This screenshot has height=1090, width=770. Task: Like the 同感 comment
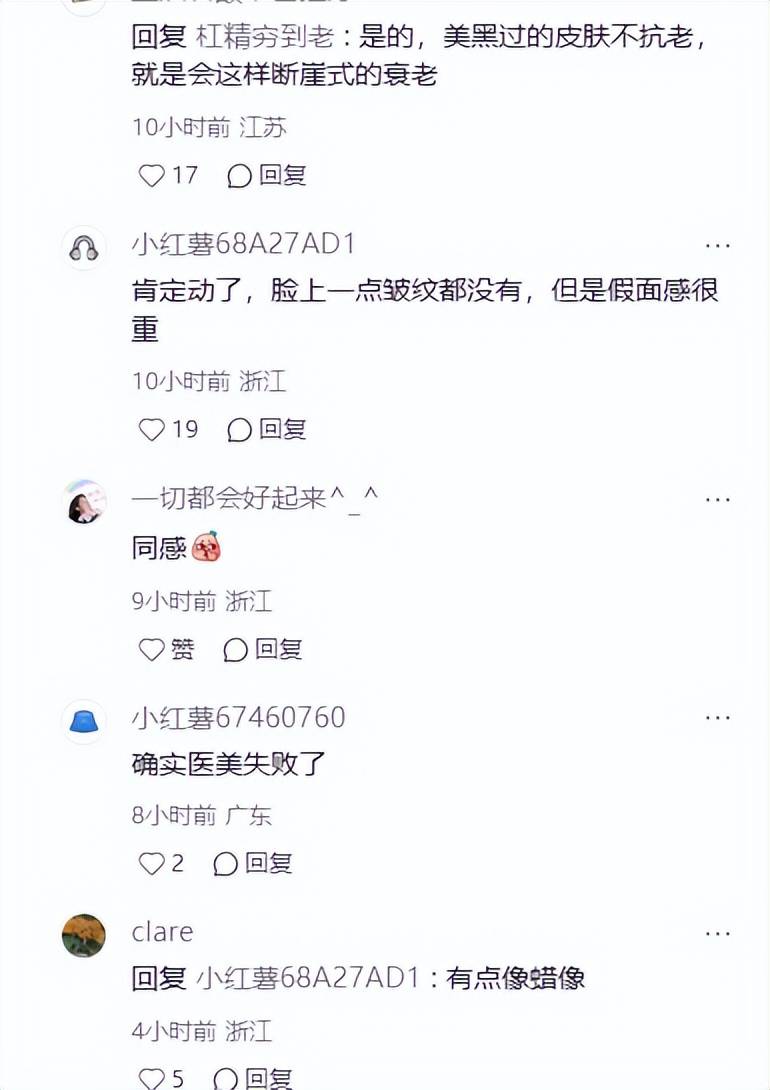[x=152, y=650]
